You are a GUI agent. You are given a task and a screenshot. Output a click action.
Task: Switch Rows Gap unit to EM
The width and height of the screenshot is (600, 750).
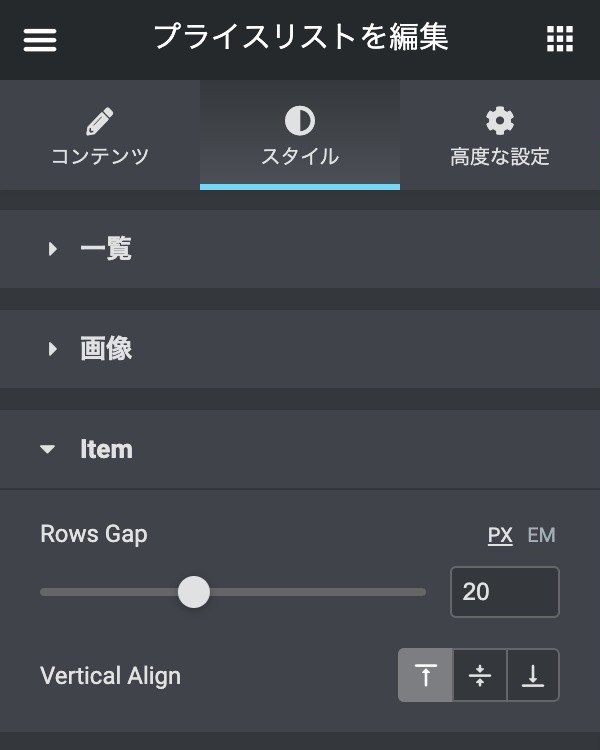(x=541, y=535)
